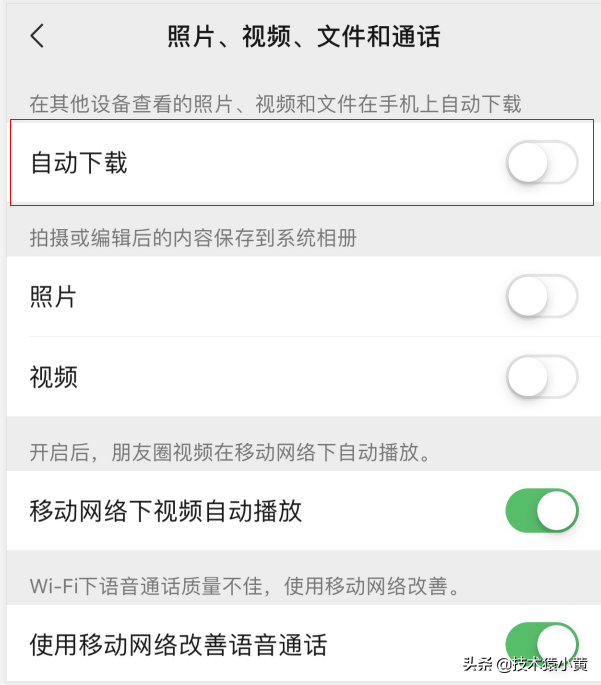Disable 移动网络下视频自动播放
Image resolution: width=601 pixels, height=685 pixels.
click(x=542, y=511)
